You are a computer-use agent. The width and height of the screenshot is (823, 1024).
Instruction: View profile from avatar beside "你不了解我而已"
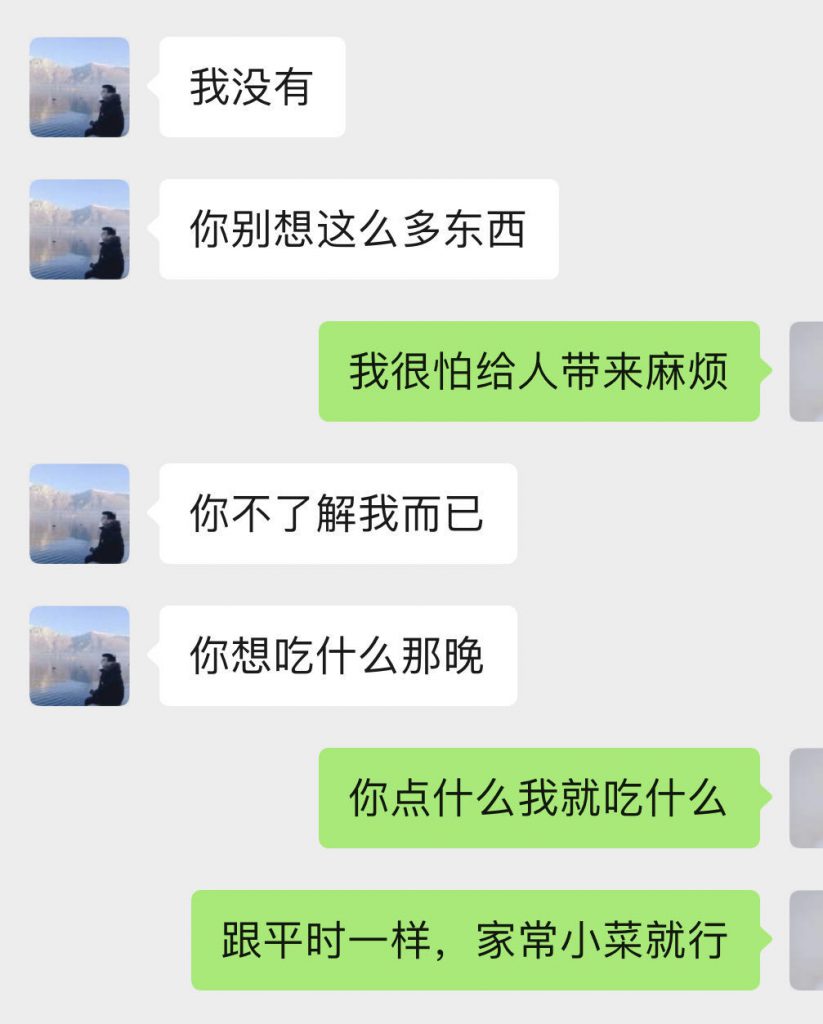pos(79,513)
